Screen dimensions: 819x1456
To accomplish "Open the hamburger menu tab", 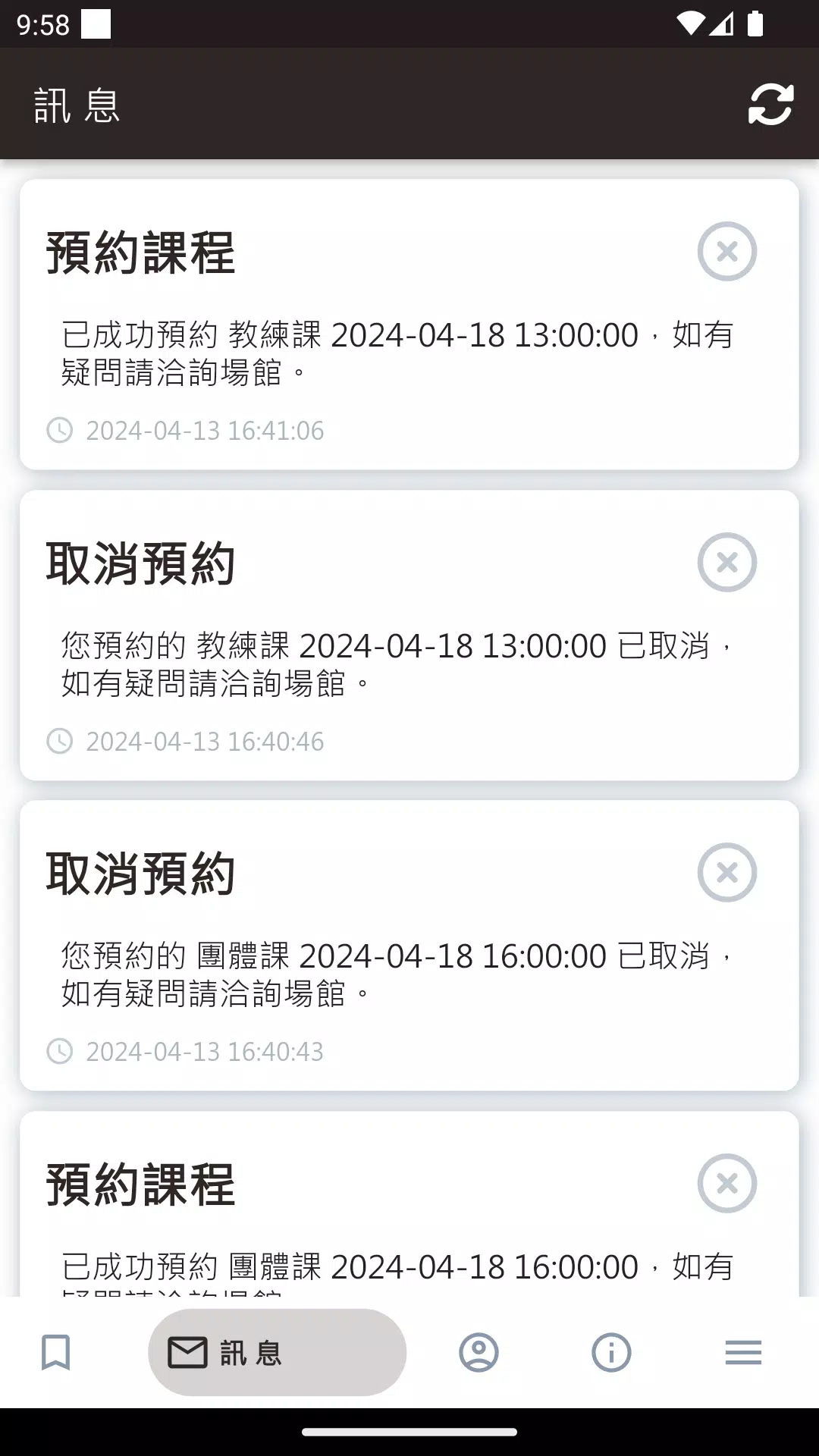I will coord(743,1352).
